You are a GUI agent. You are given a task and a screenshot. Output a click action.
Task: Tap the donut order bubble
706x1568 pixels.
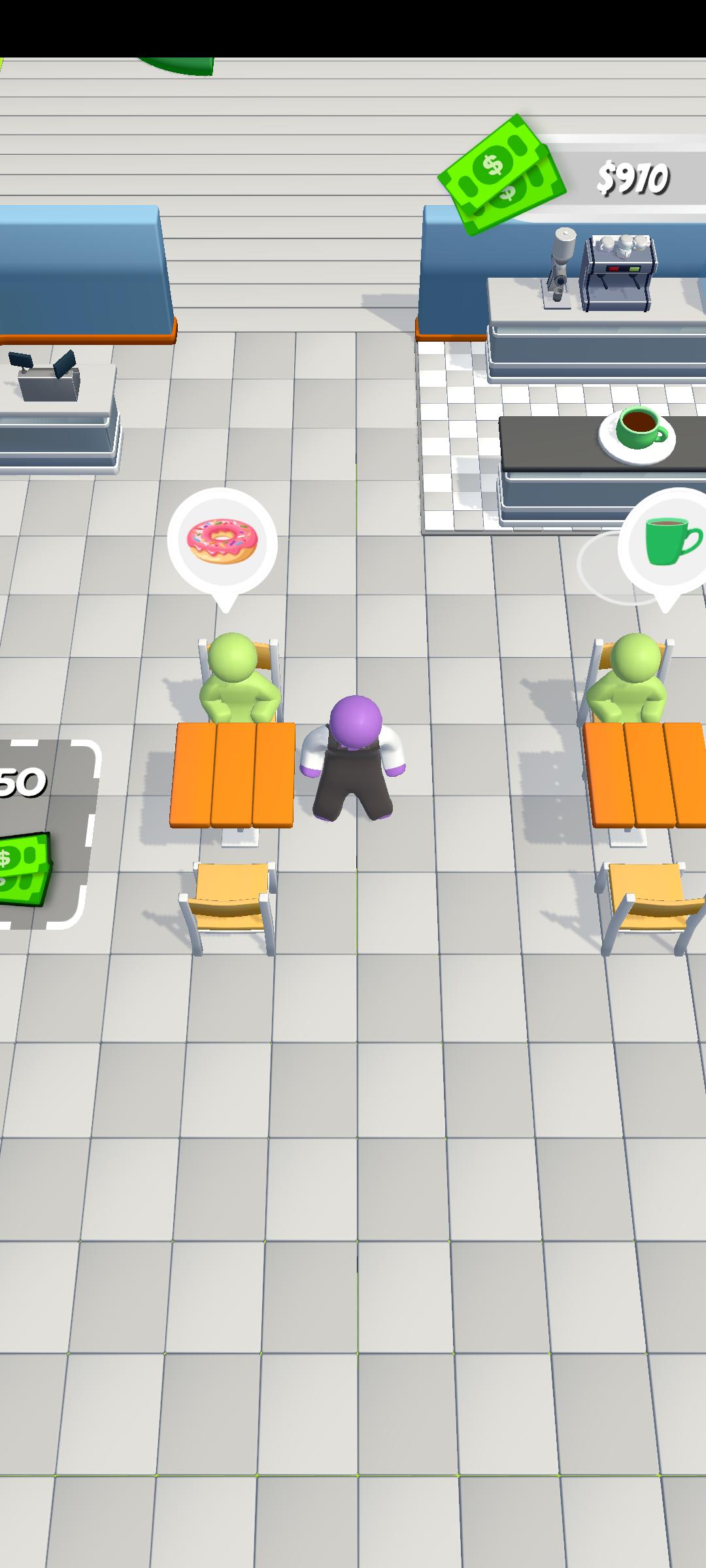(222, 547)
